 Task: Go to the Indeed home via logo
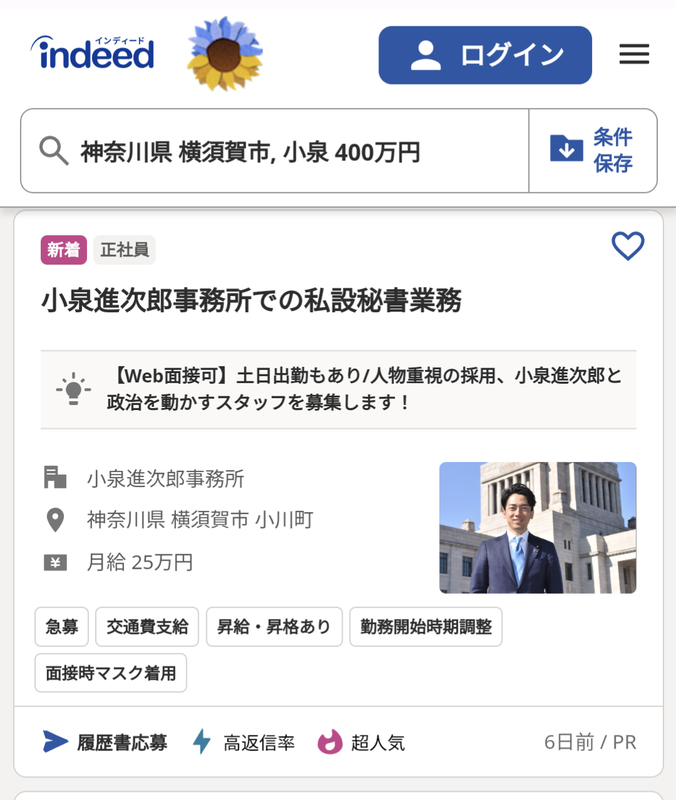(x=93, y=53)
